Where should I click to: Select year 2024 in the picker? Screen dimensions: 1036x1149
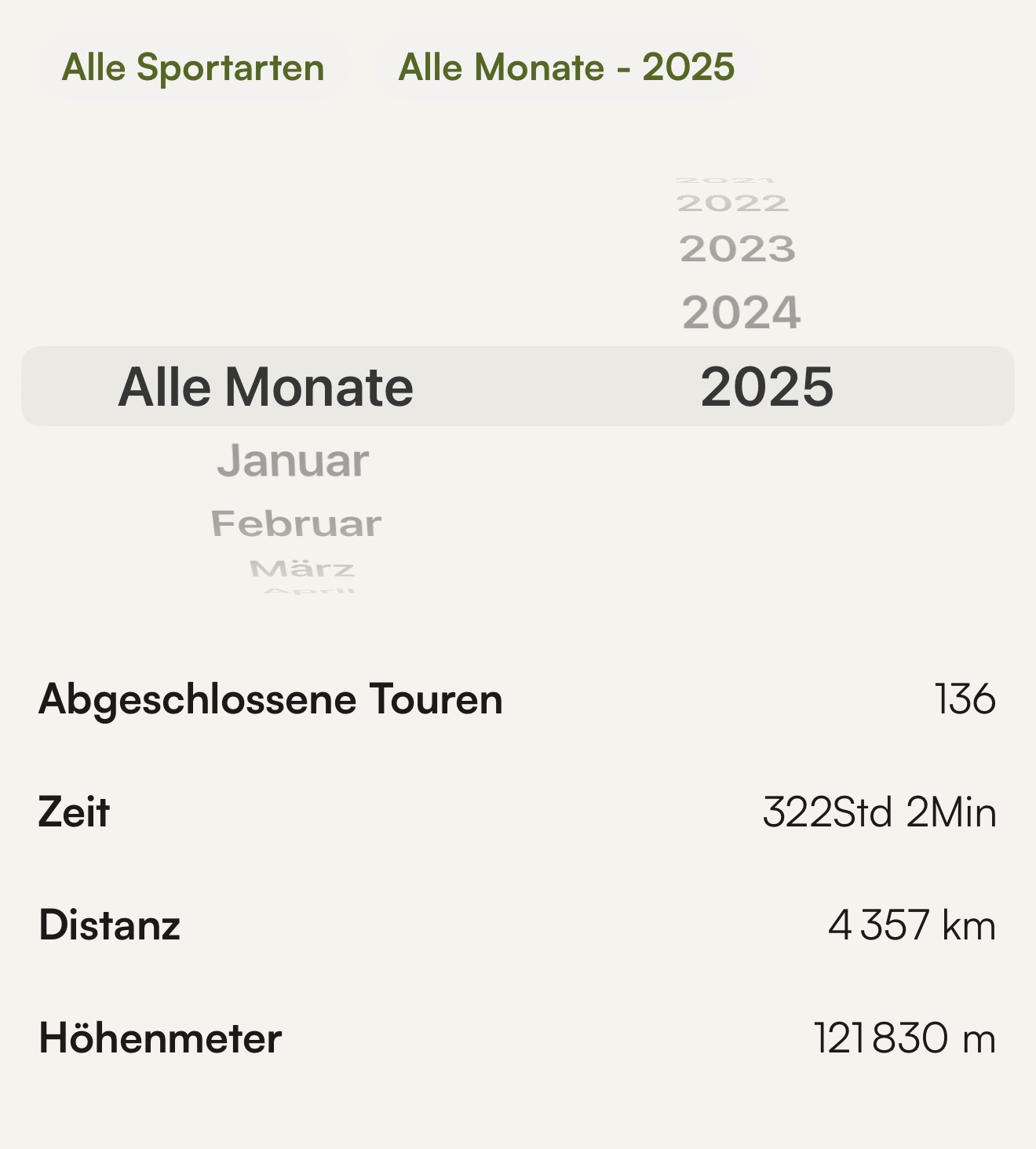(741, 312)
